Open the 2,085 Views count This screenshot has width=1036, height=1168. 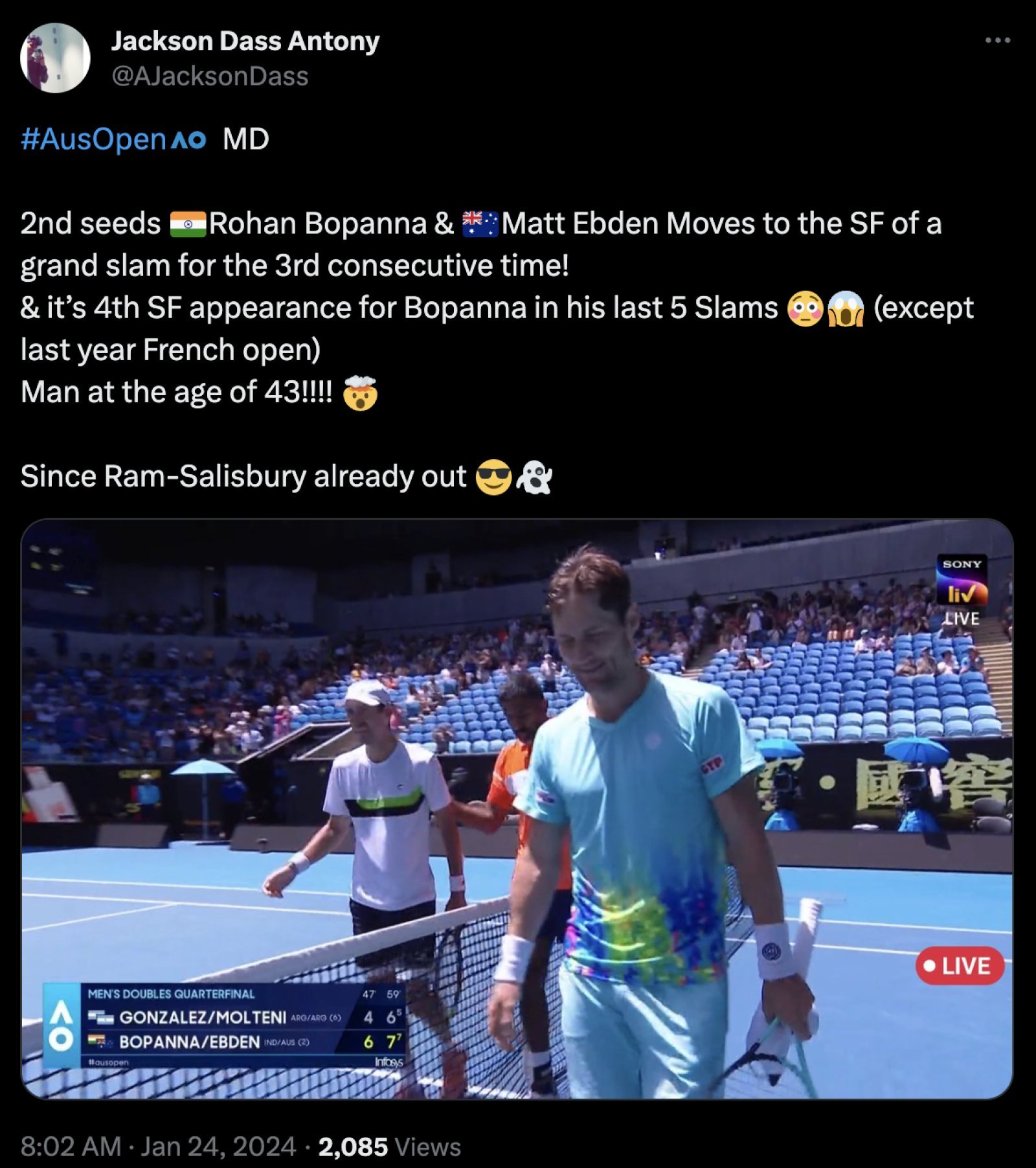point(389,1146)
